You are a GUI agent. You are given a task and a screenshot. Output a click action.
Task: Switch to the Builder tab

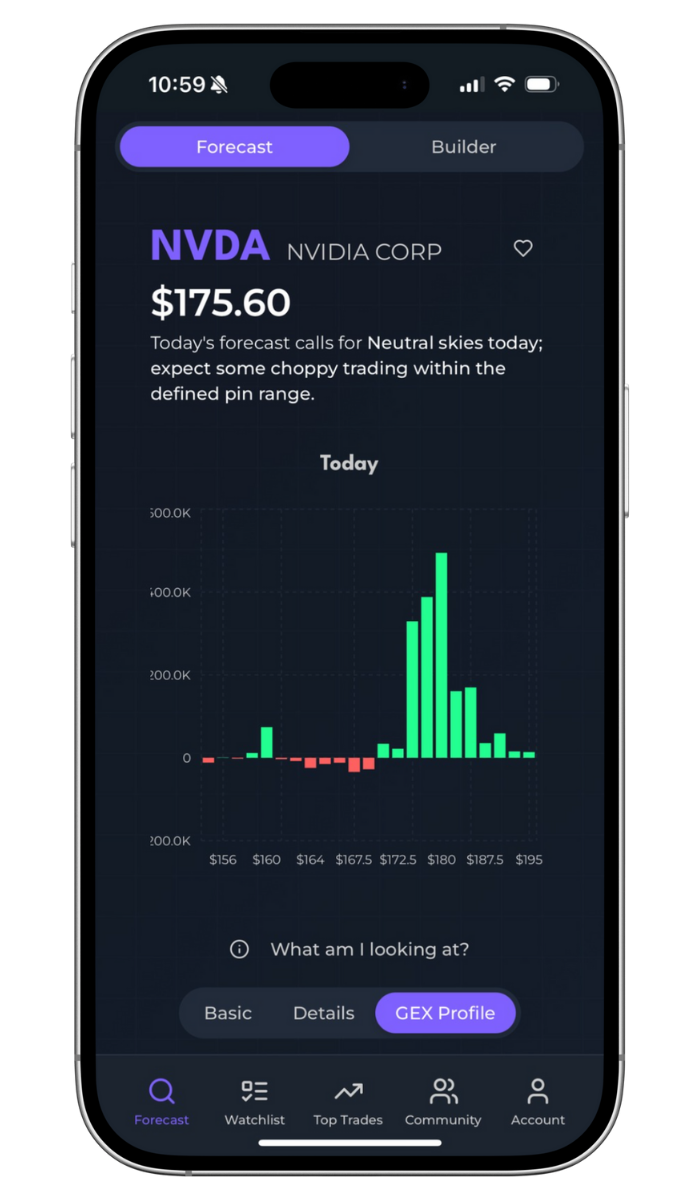click(x=463, y=147)
